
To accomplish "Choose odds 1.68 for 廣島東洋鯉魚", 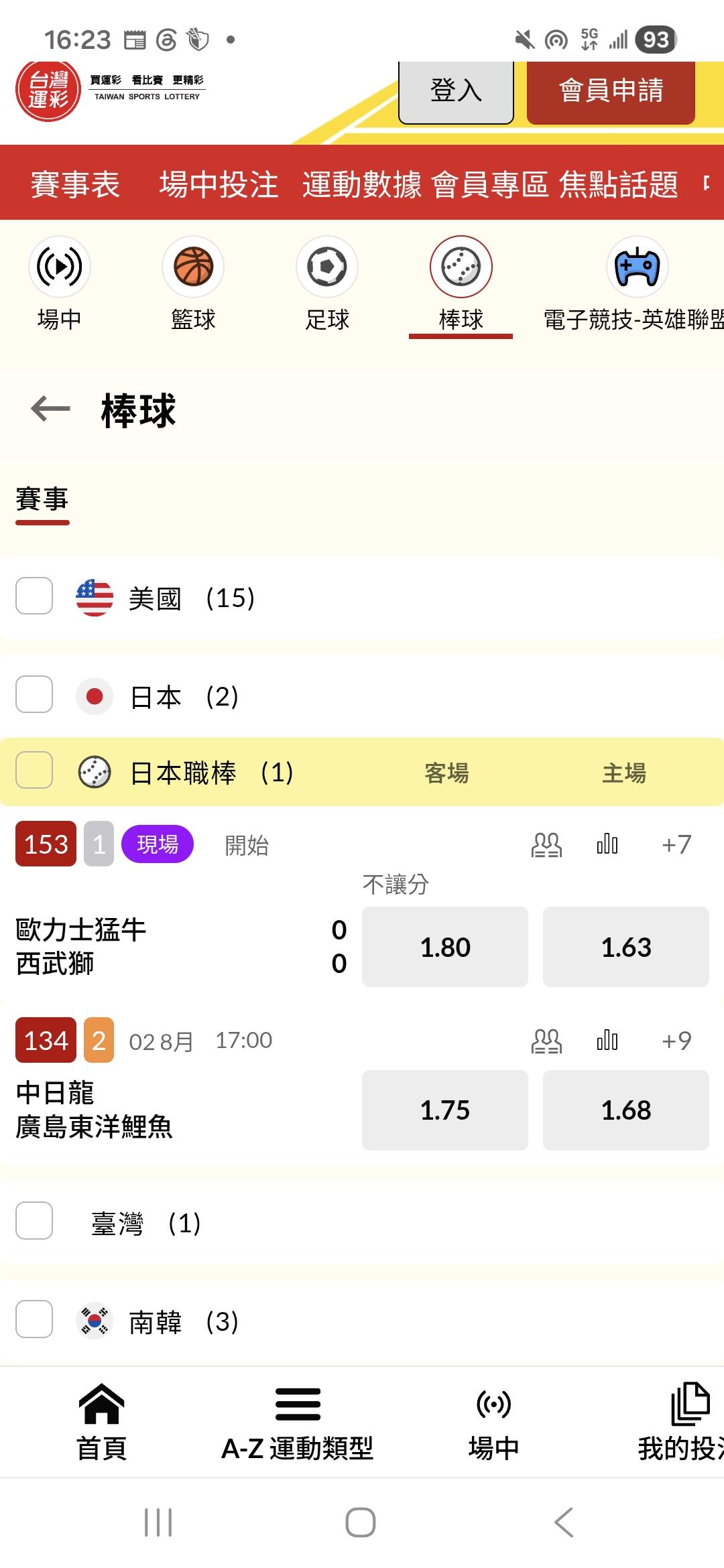I will click(626, 1110).
